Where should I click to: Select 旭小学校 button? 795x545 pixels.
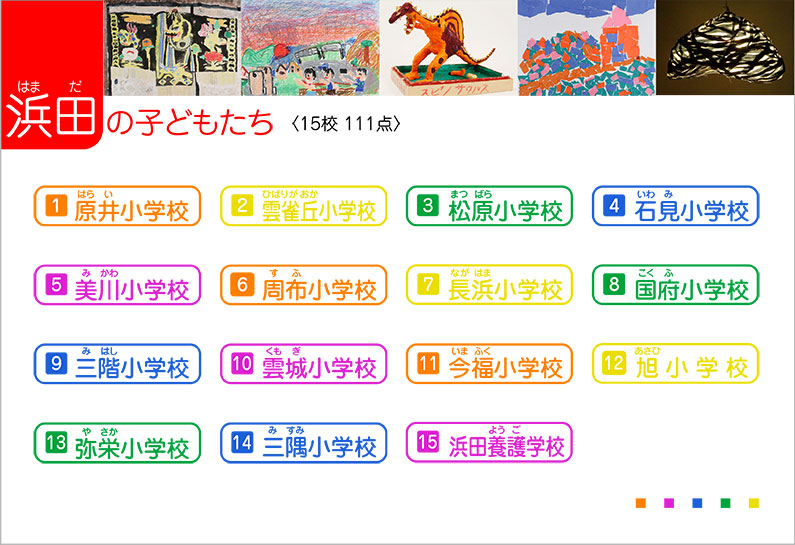click(x=676, y=364)
